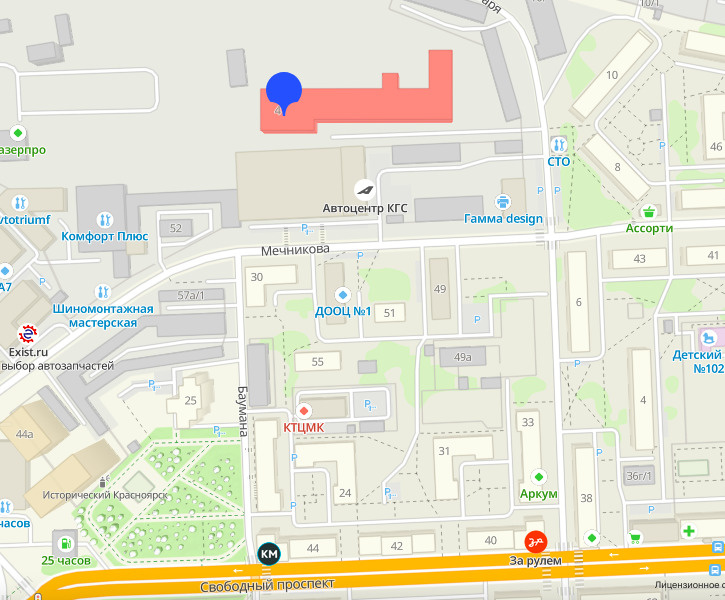This screenshot has width=725, height=600.
Task: Tap the blue location pin marker
Action: tap(284, 91)
